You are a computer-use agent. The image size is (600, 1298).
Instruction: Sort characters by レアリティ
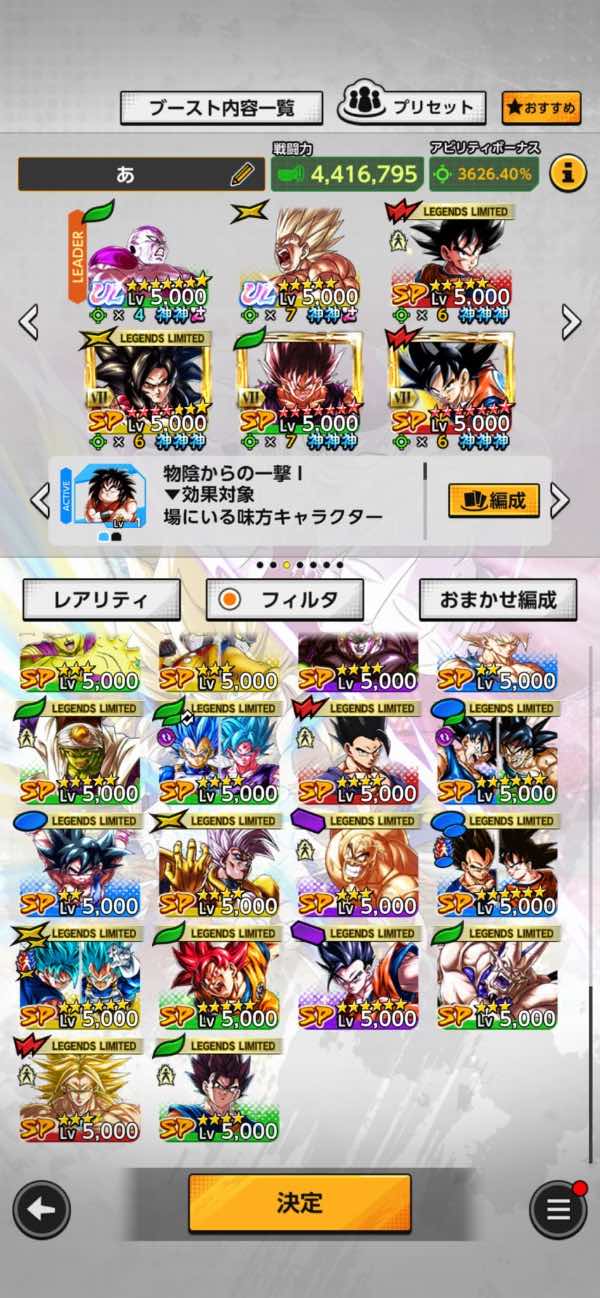pyautogui.click(x=101, y=600)
